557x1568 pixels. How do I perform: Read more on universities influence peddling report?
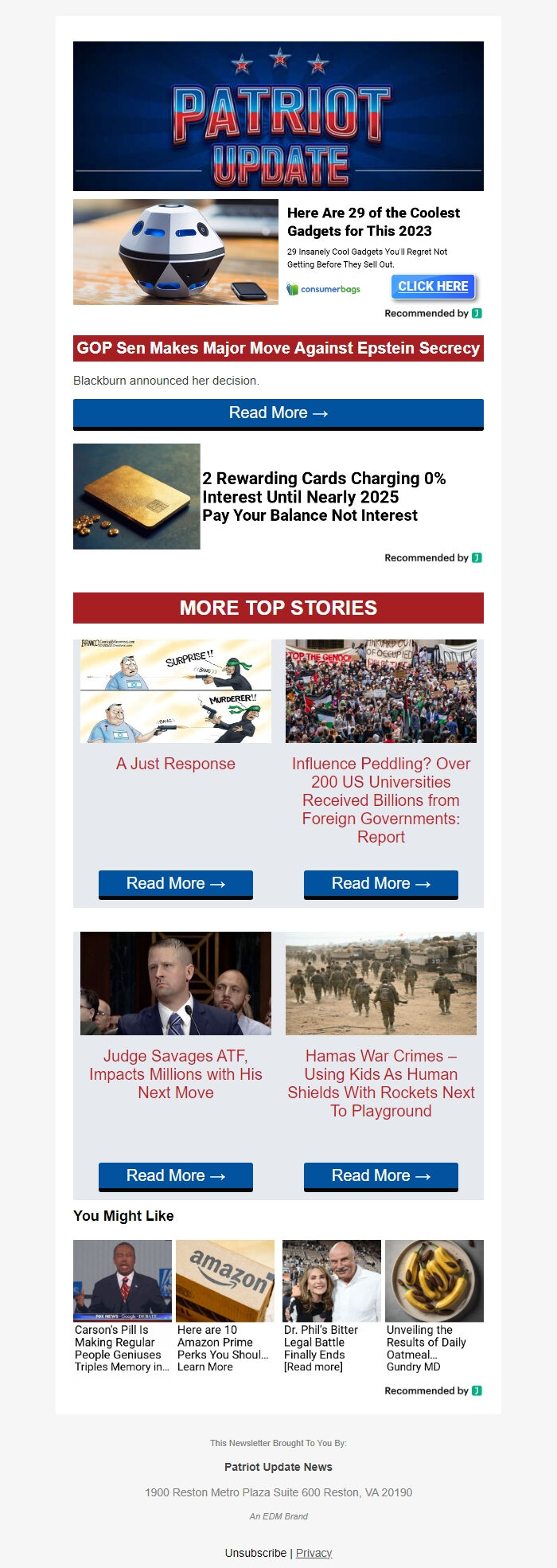point(380,884)
